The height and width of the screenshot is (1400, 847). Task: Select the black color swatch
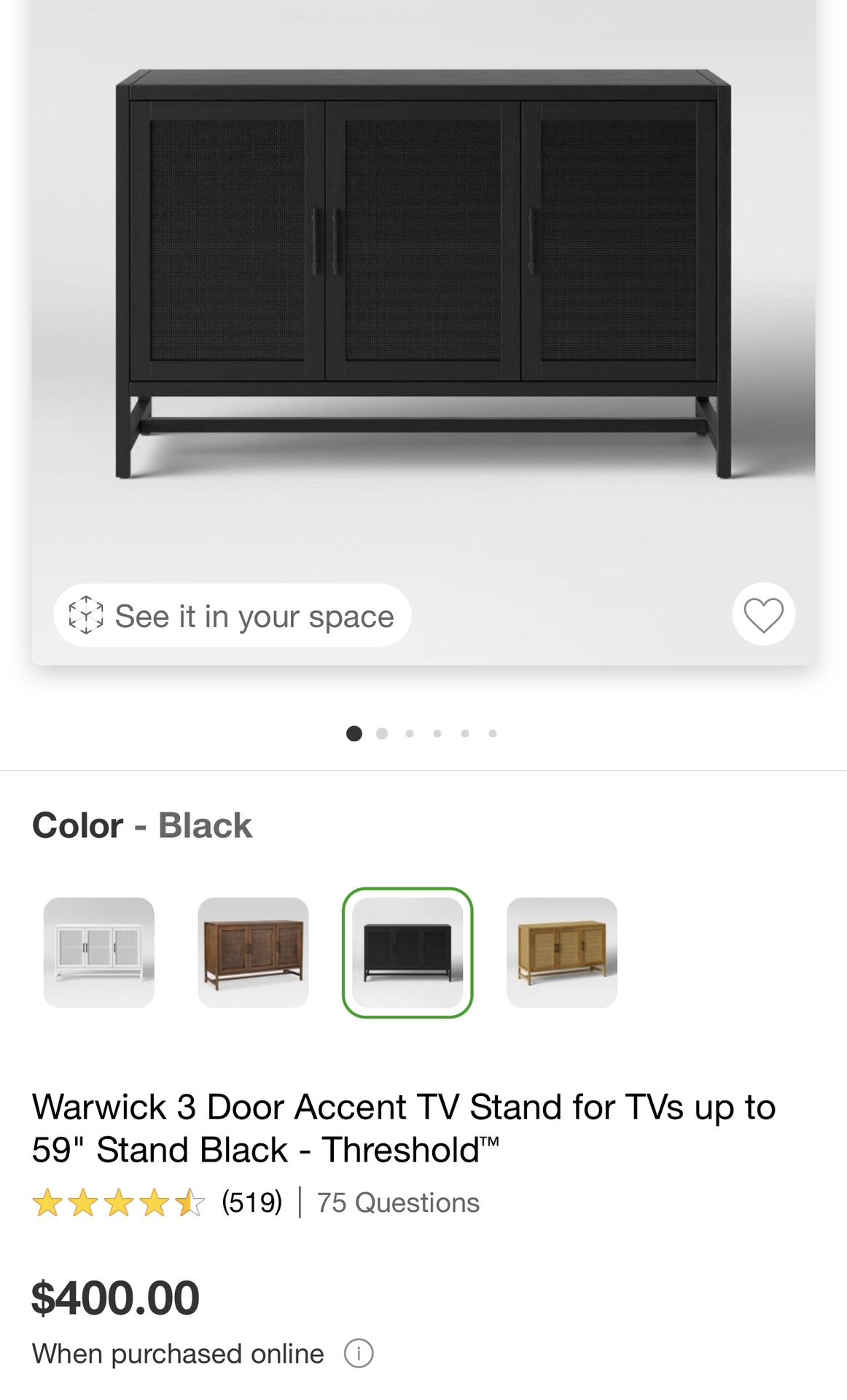click(x=407, y=952)
